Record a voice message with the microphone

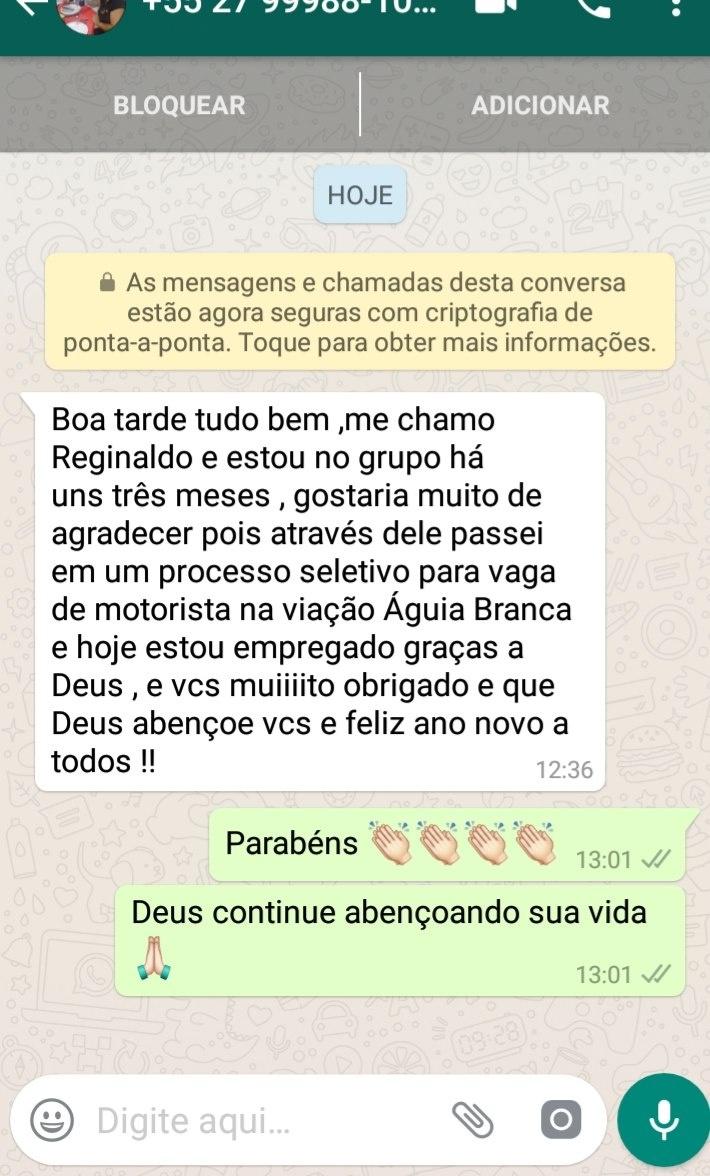[663, 1120]
